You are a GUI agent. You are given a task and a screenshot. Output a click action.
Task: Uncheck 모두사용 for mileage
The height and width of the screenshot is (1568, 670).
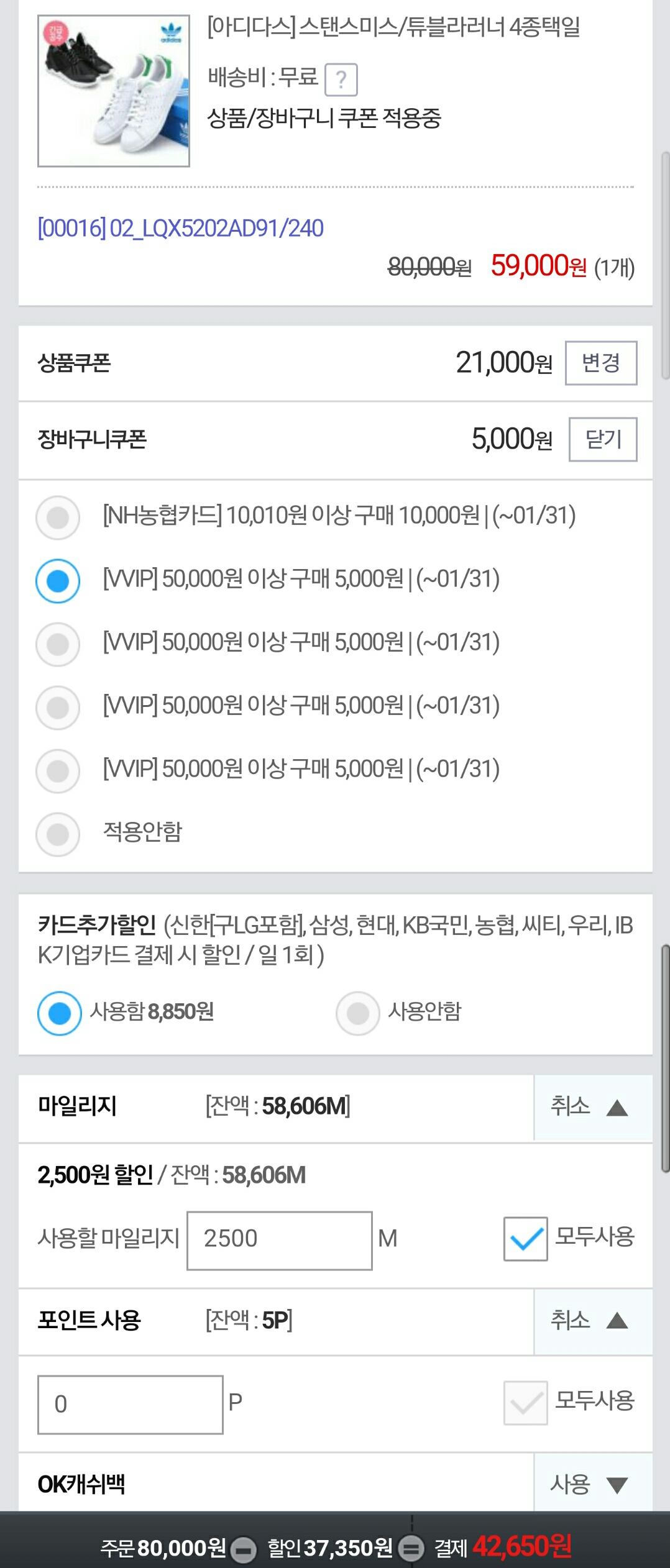(525, 1238)
